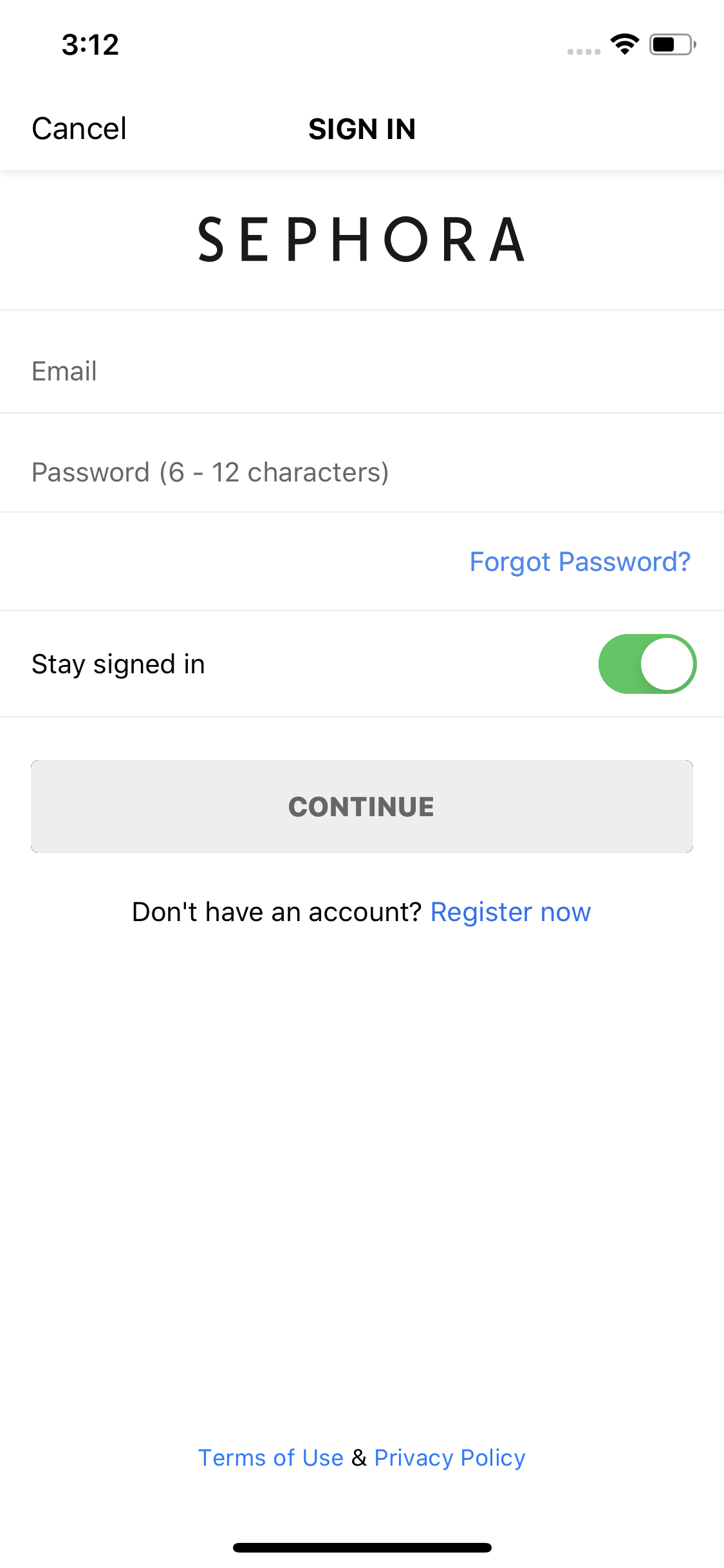Tap the 3:12 clock in status bar
The image size is (724, 1568).
(x=90, y=44)
